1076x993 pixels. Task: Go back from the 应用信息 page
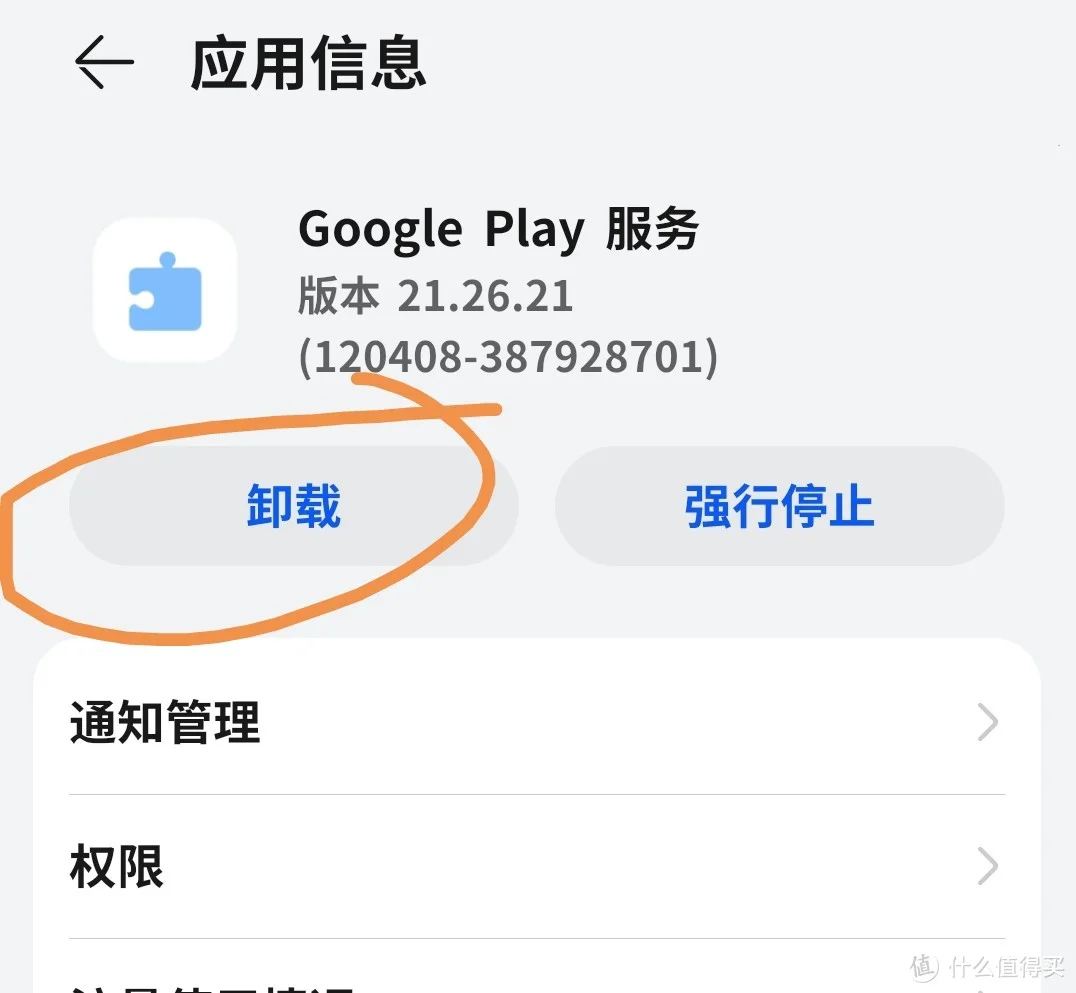[104, 62]
